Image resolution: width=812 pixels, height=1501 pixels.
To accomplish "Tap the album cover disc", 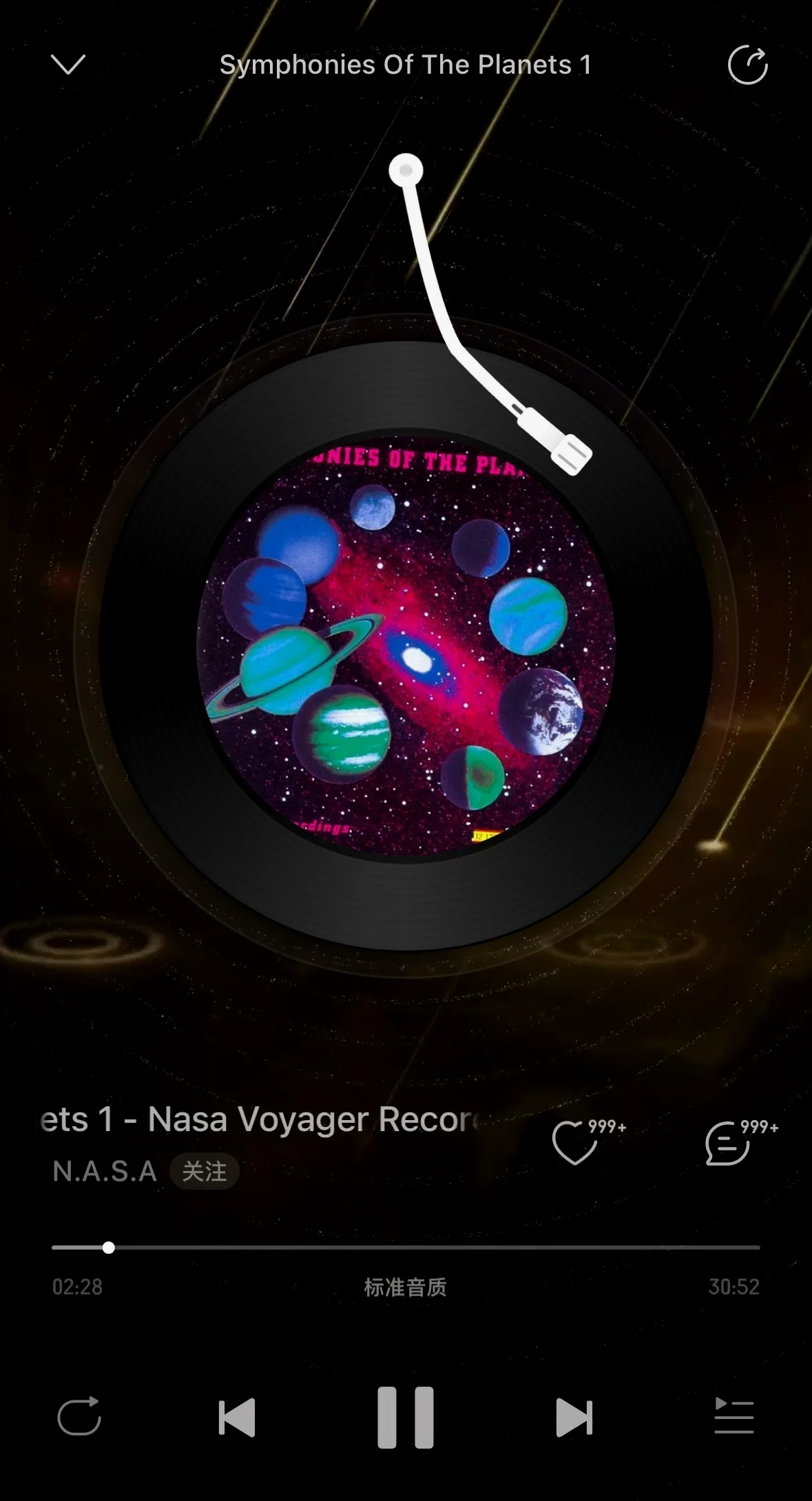I will click(406, 646).
